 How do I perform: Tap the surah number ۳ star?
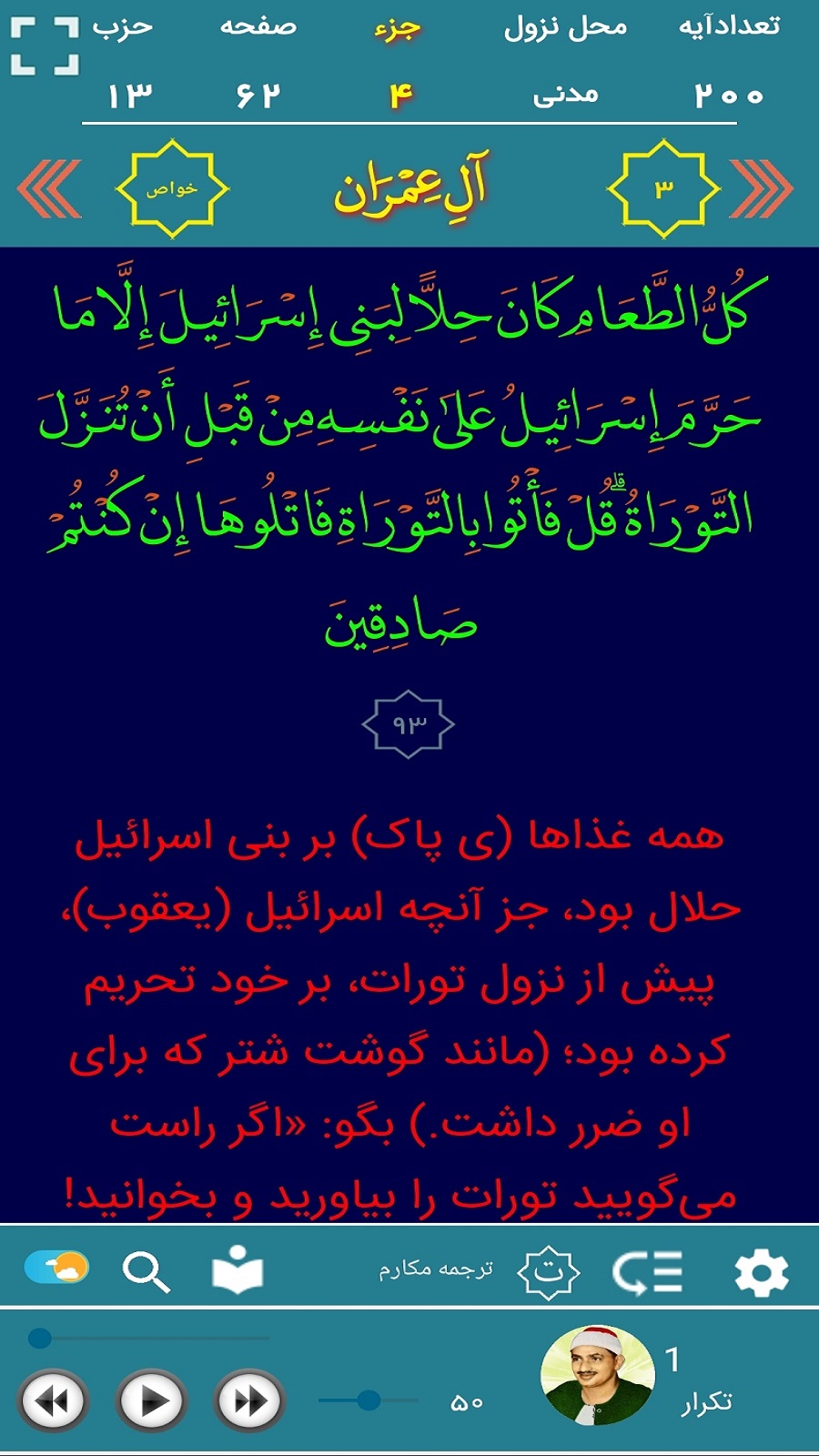tap(664, 187)
